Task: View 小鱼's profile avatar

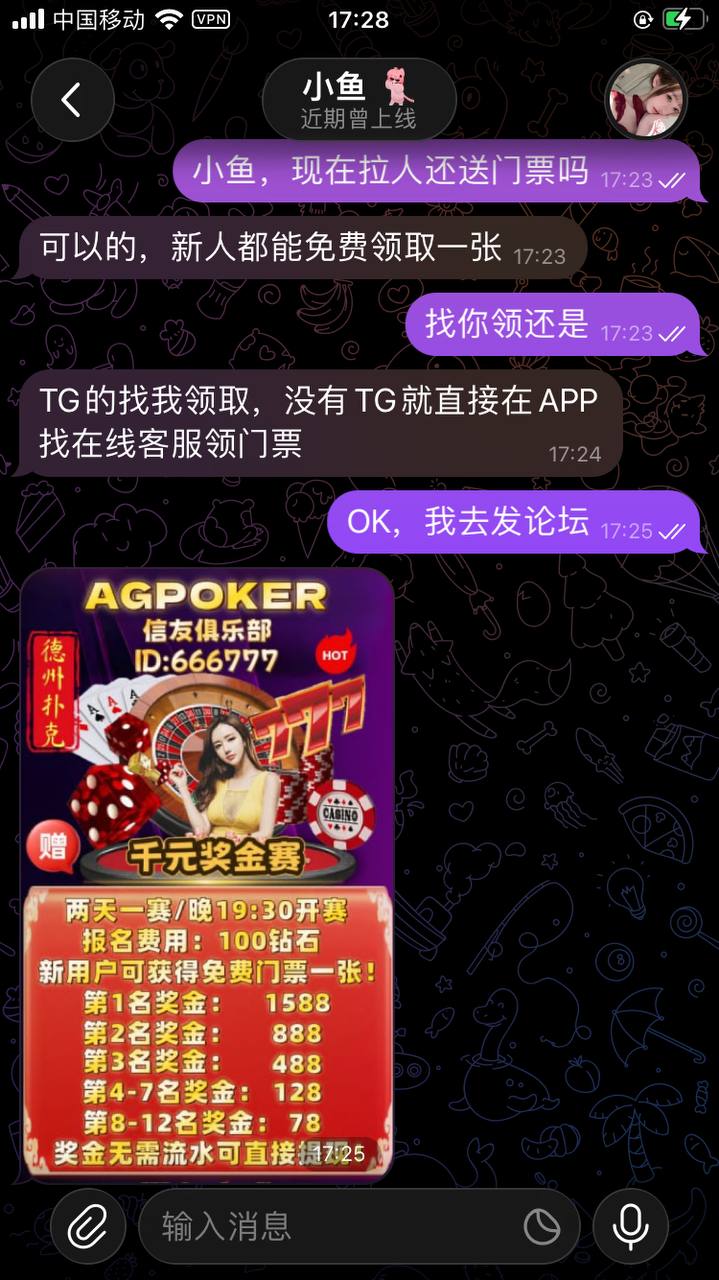Action: 647,100
